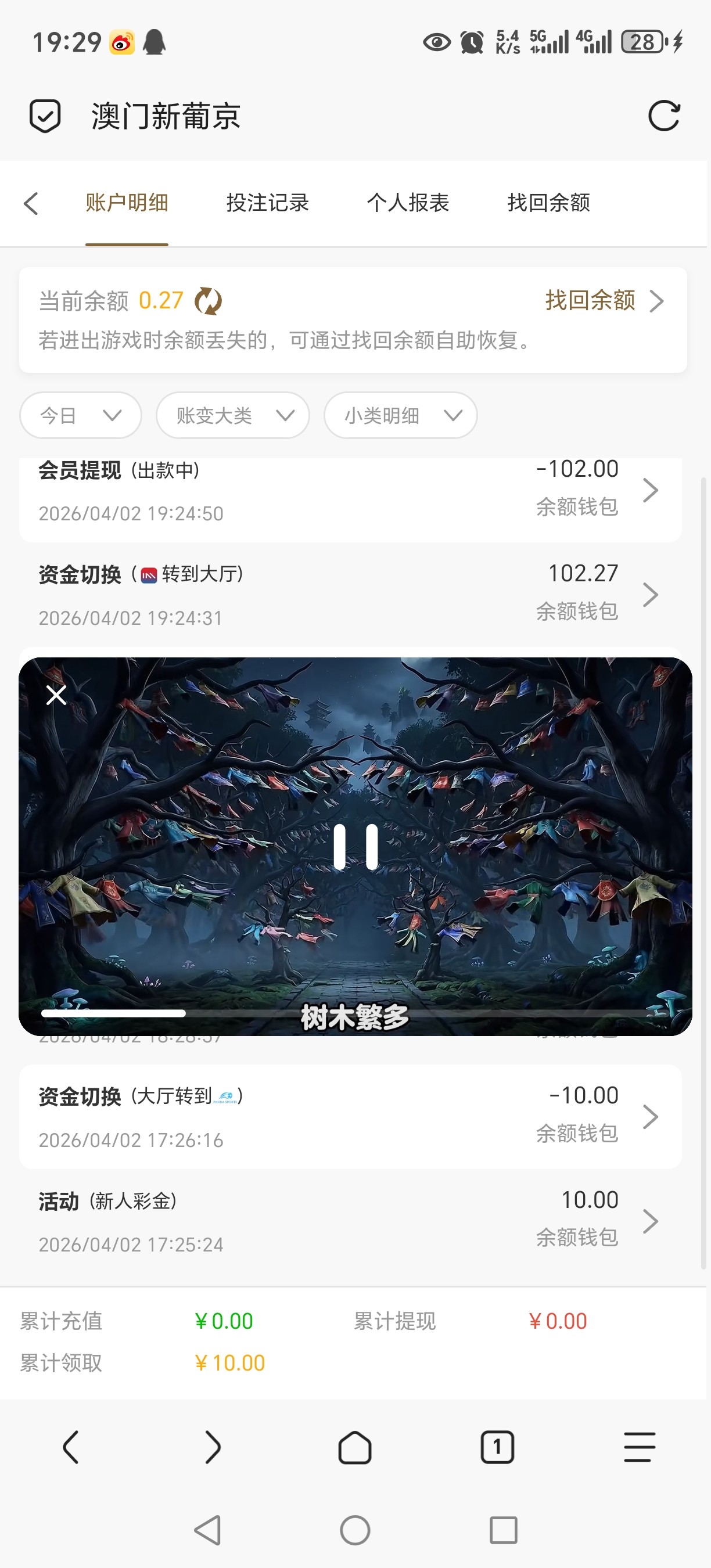711x1568 pixels.
Task: Pause the floating video
Action: [355, 847]
